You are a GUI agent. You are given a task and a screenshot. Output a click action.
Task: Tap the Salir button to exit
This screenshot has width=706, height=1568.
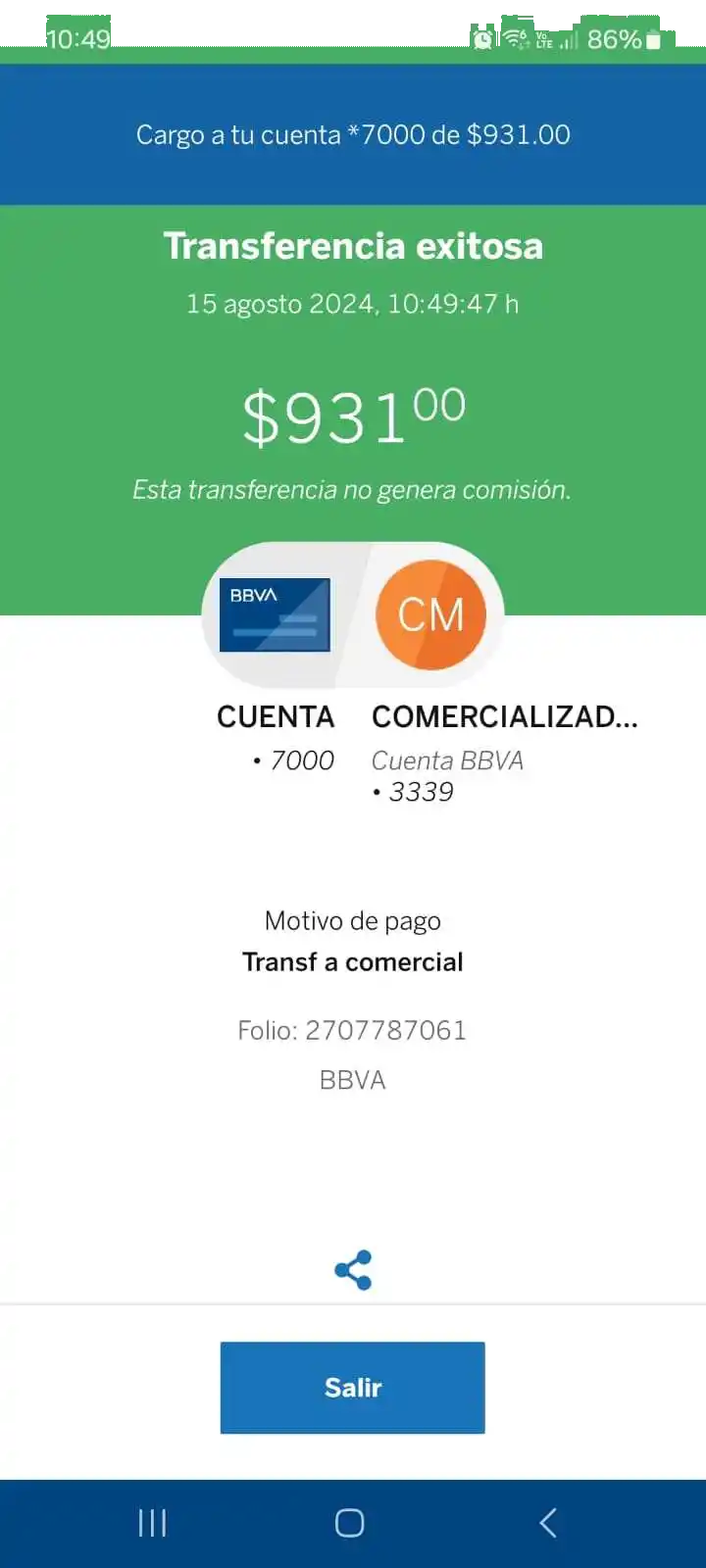(353, 1388)
